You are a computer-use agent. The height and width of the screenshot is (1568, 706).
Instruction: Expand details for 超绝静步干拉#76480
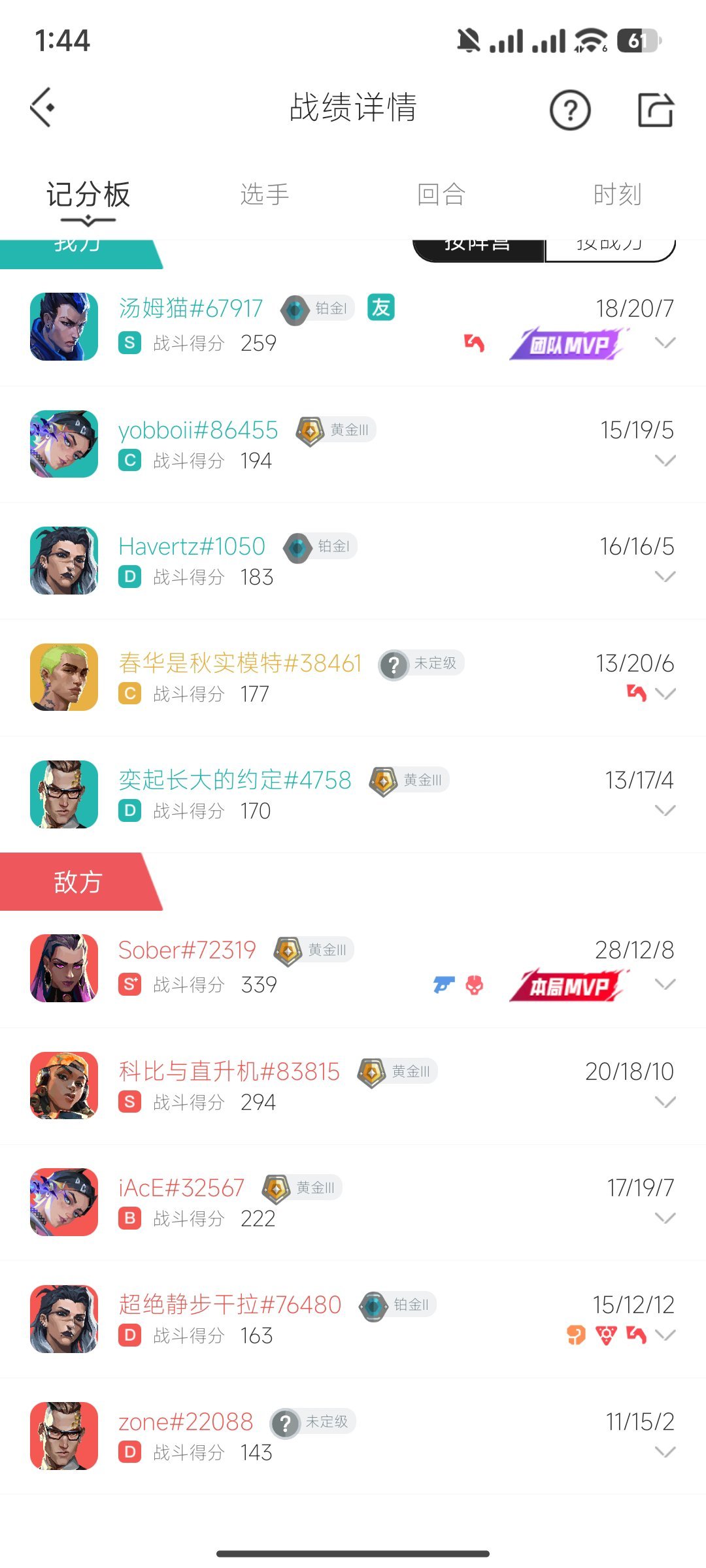click(665, 1335)
